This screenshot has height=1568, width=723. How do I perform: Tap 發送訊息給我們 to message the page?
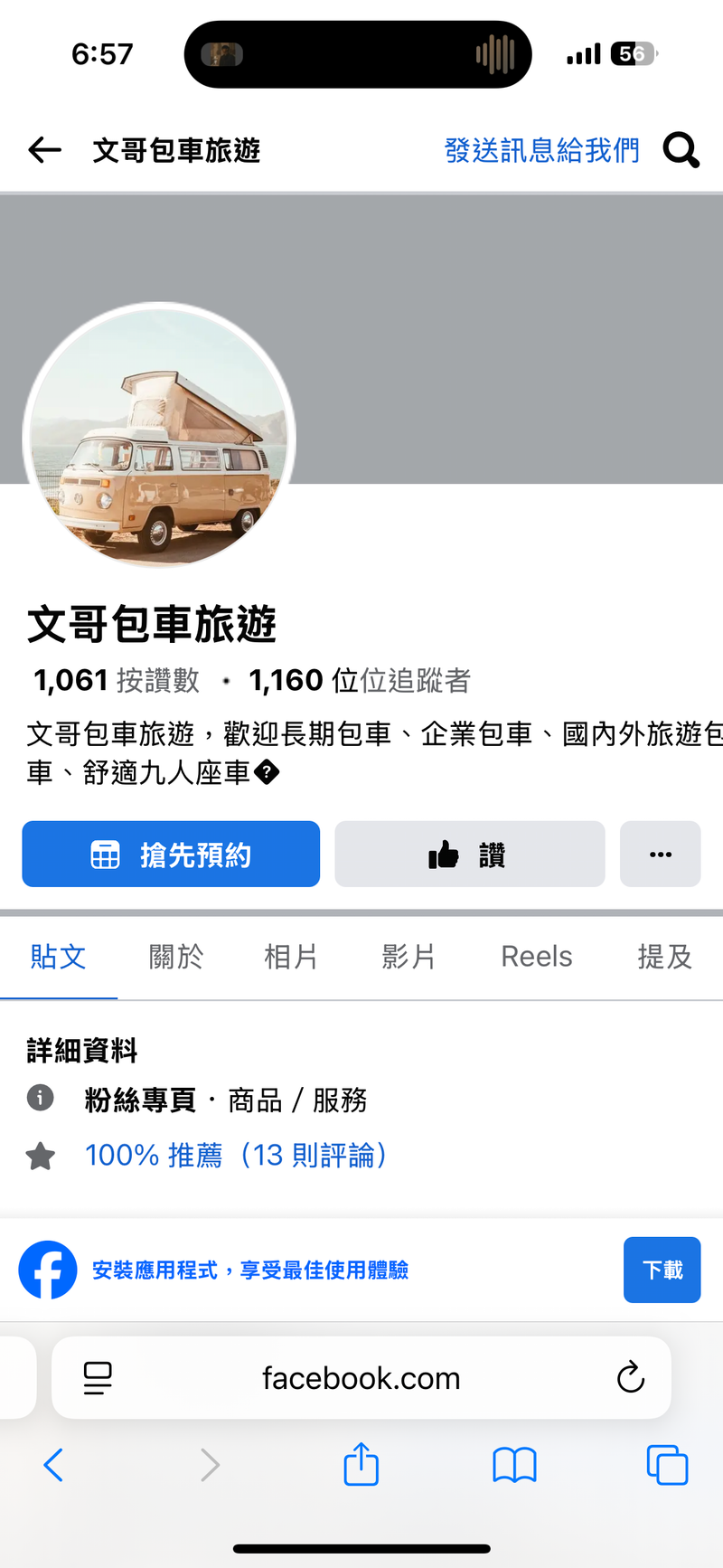(541, 150)
